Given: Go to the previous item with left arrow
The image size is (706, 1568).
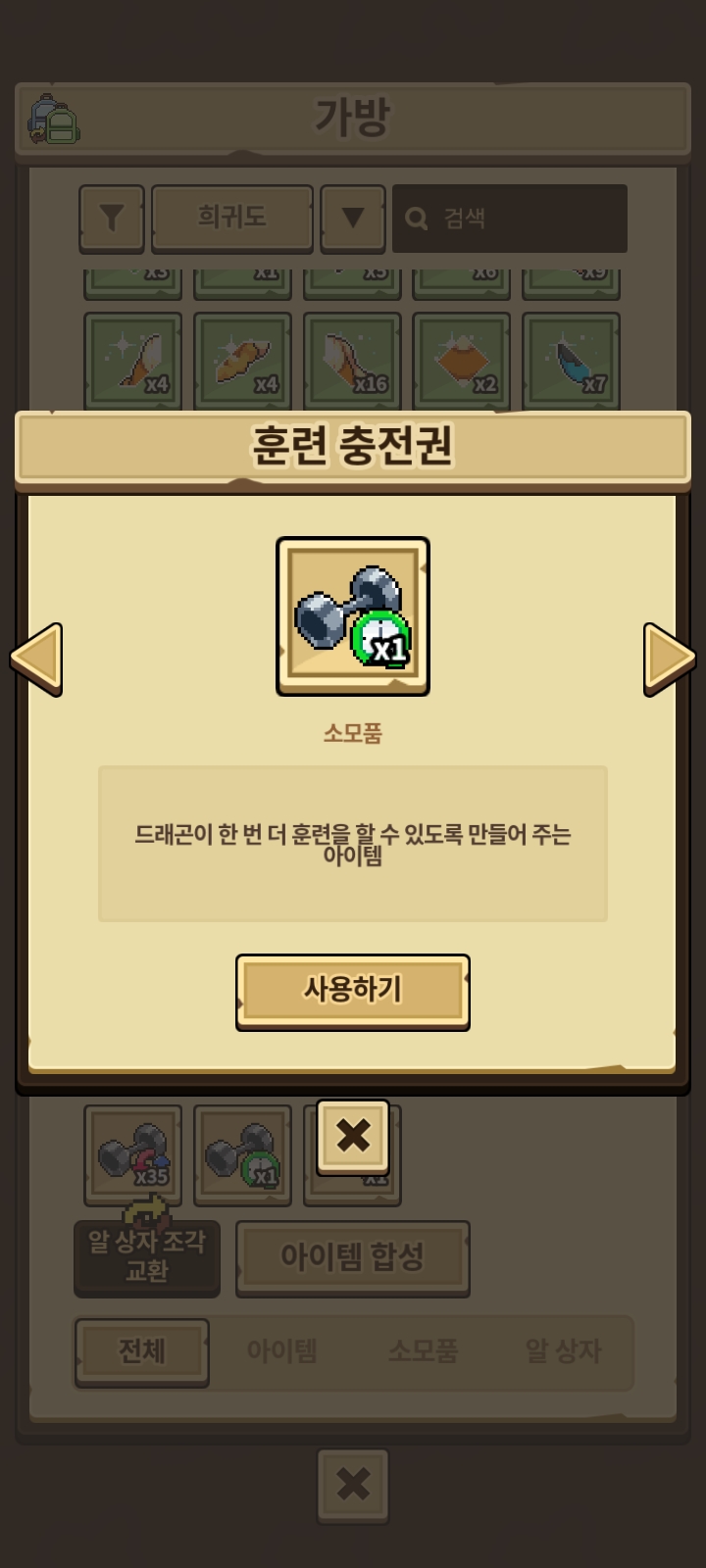Looking at the screenshot, I should tap(36, 659).
